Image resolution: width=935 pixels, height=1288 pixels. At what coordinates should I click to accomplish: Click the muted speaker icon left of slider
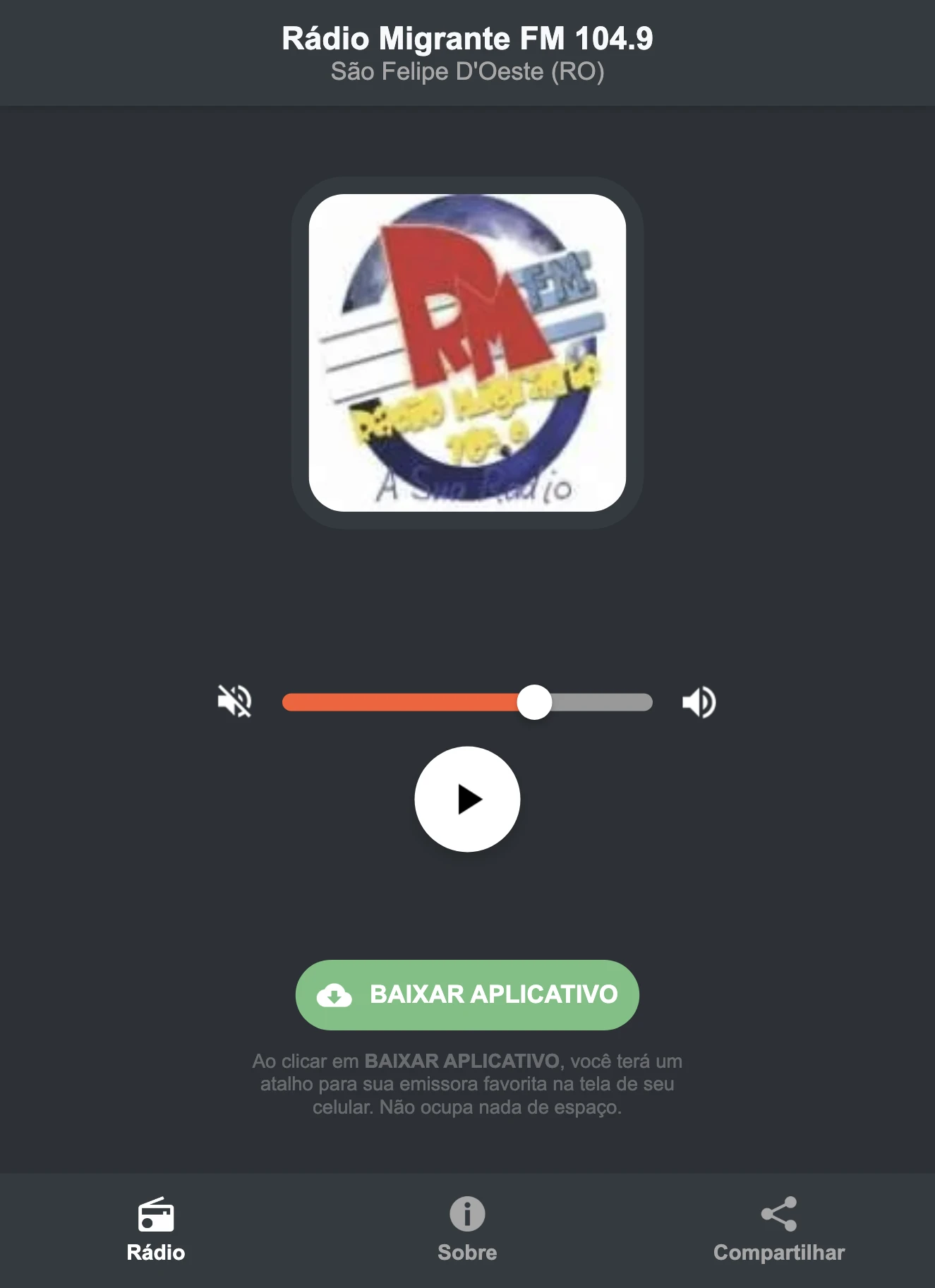point(234,701)
